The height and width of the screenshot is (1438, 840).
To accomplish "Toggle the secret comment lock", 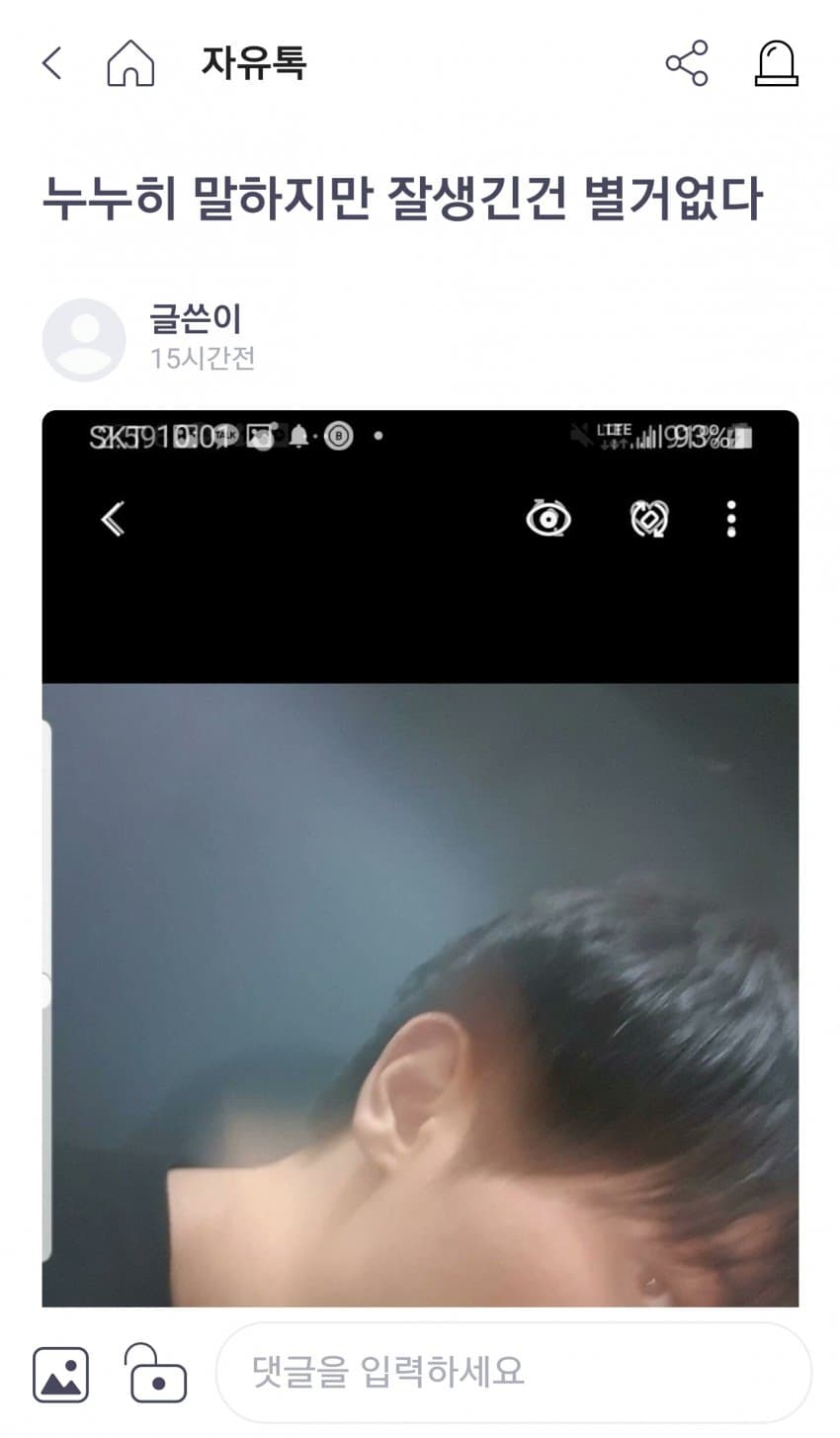I will coord(155,1373).
